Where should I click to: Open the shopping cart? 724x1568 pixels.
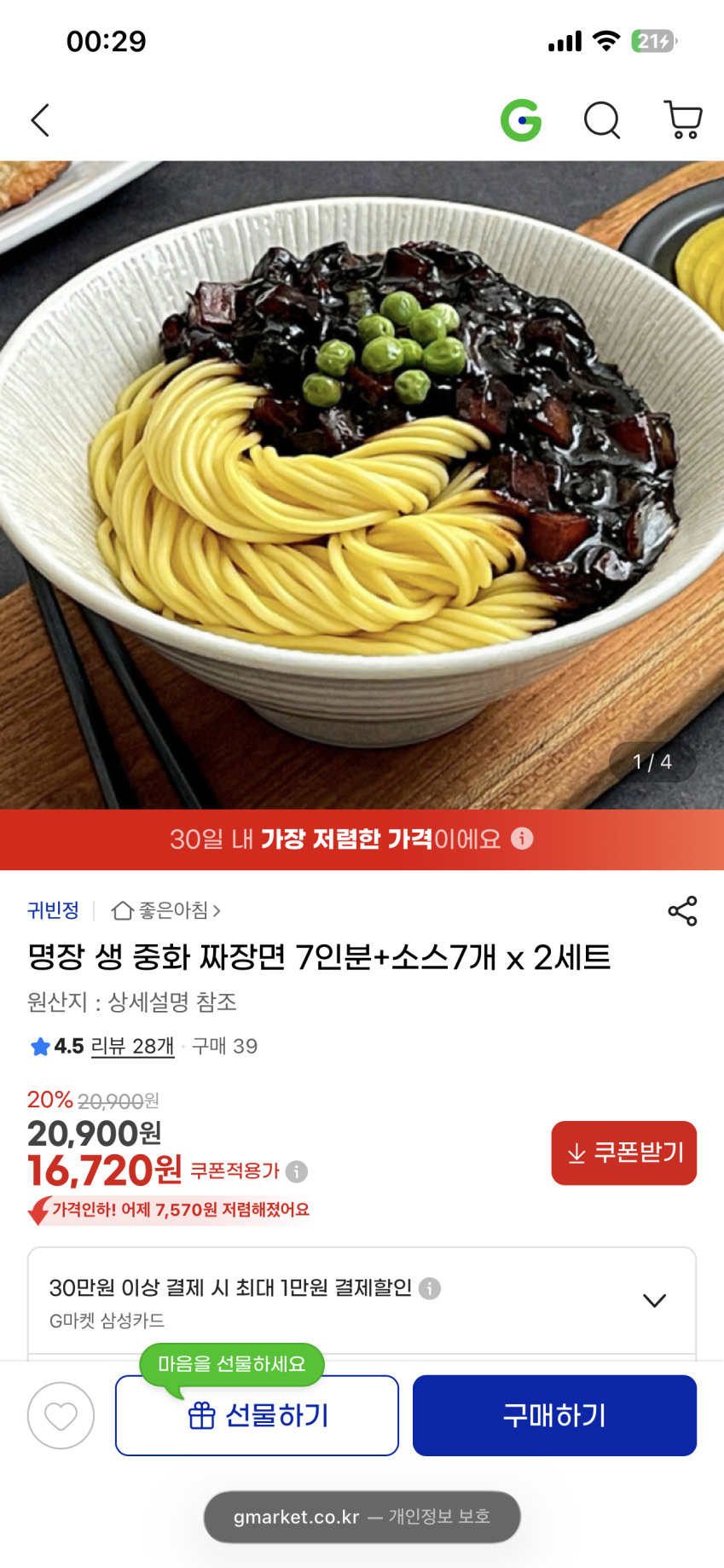pos(682,120)
